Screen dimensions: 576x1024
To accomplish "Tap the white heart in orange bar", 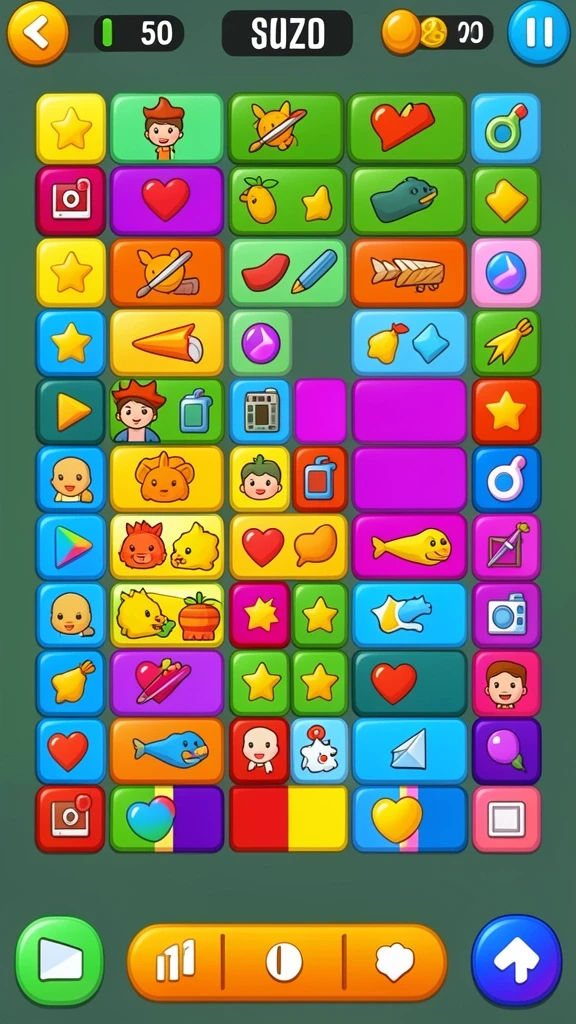I will pos(394,962).
